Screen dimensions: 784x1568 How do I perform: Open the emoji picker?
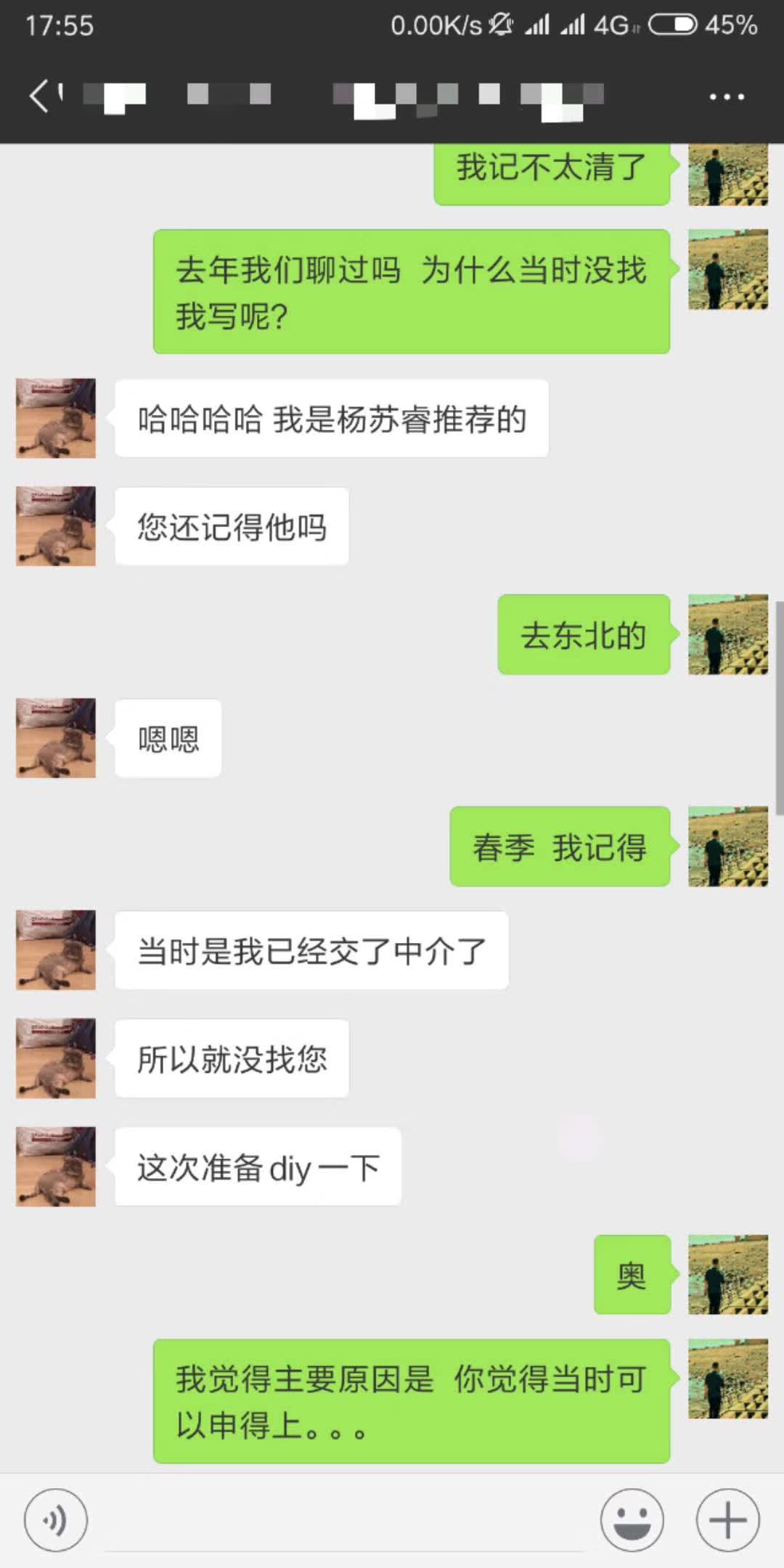pyautogui.click(x=632, y=1520)
